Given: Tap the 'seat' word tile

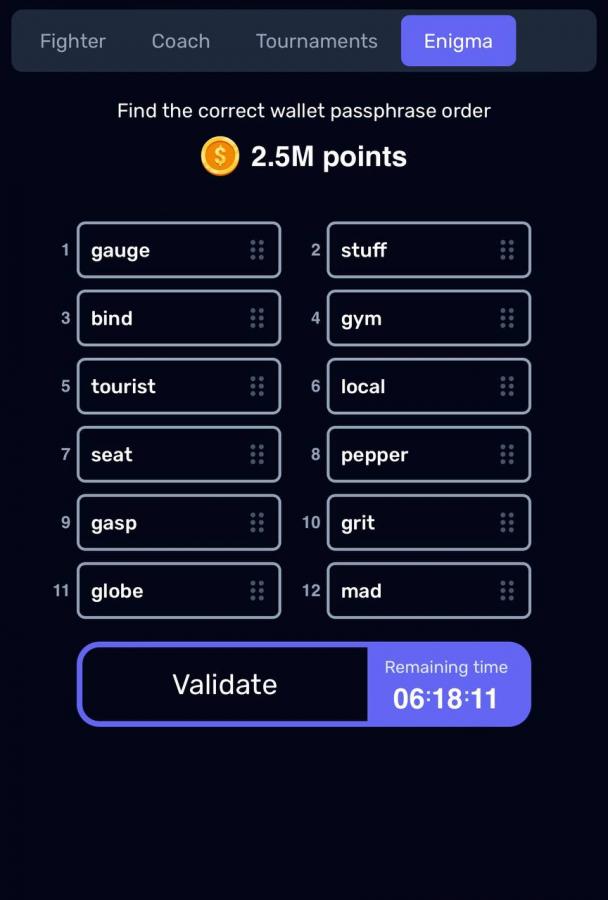Looking at the screenshot, I should (179, 455).
